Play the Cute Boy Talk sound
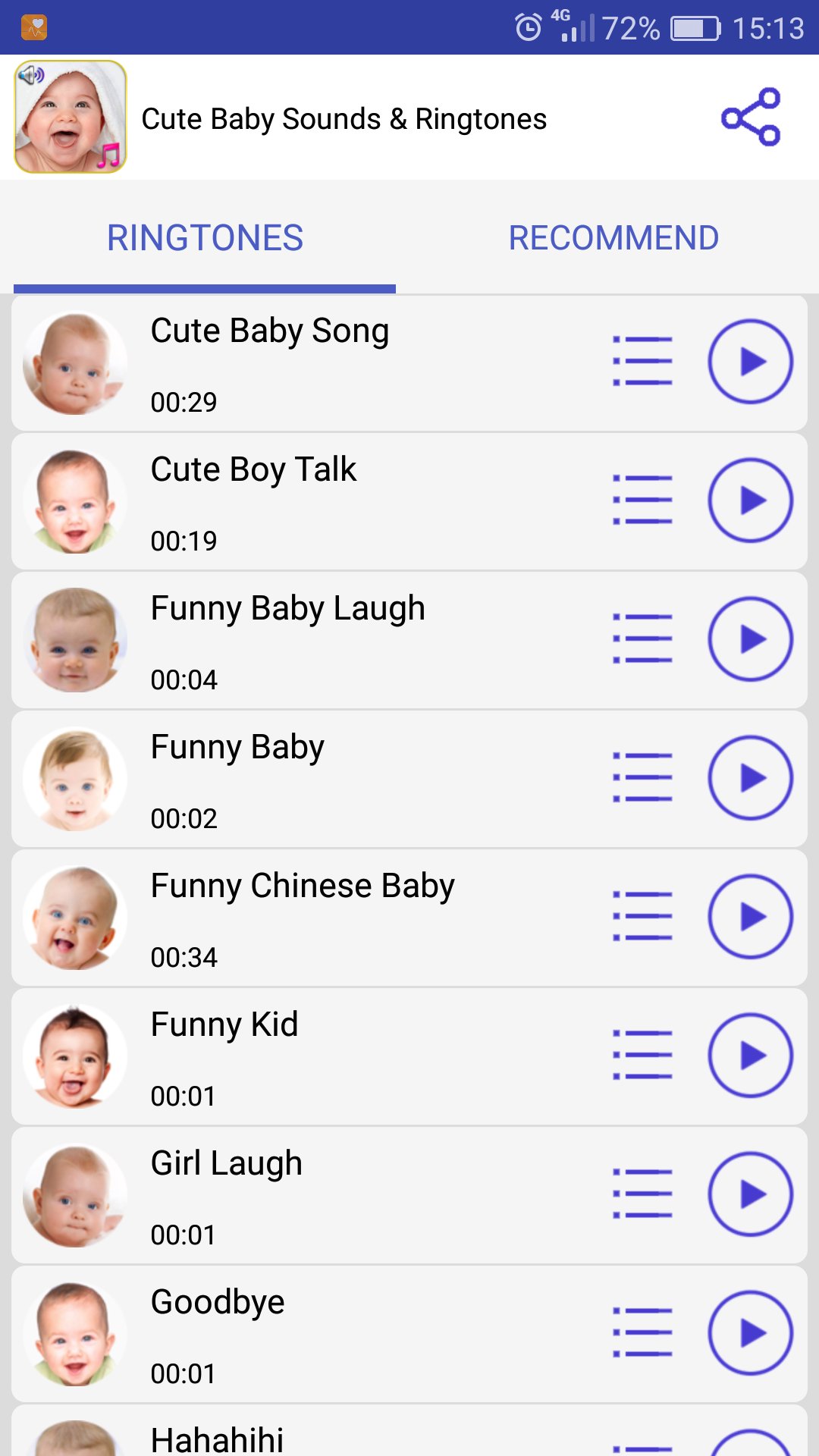 750,500
